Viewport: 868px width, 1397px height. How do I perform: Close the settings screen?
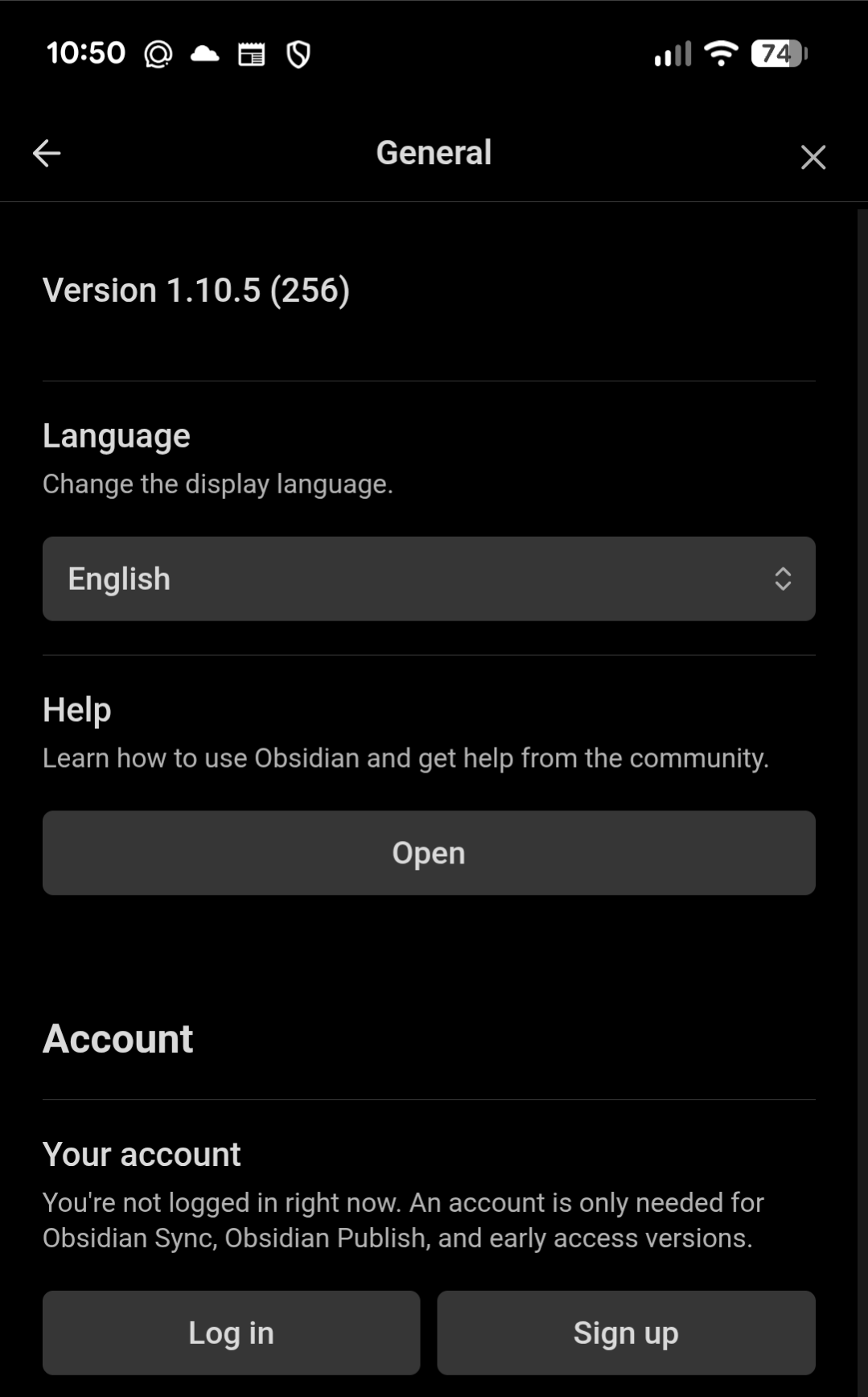(812, 157)
